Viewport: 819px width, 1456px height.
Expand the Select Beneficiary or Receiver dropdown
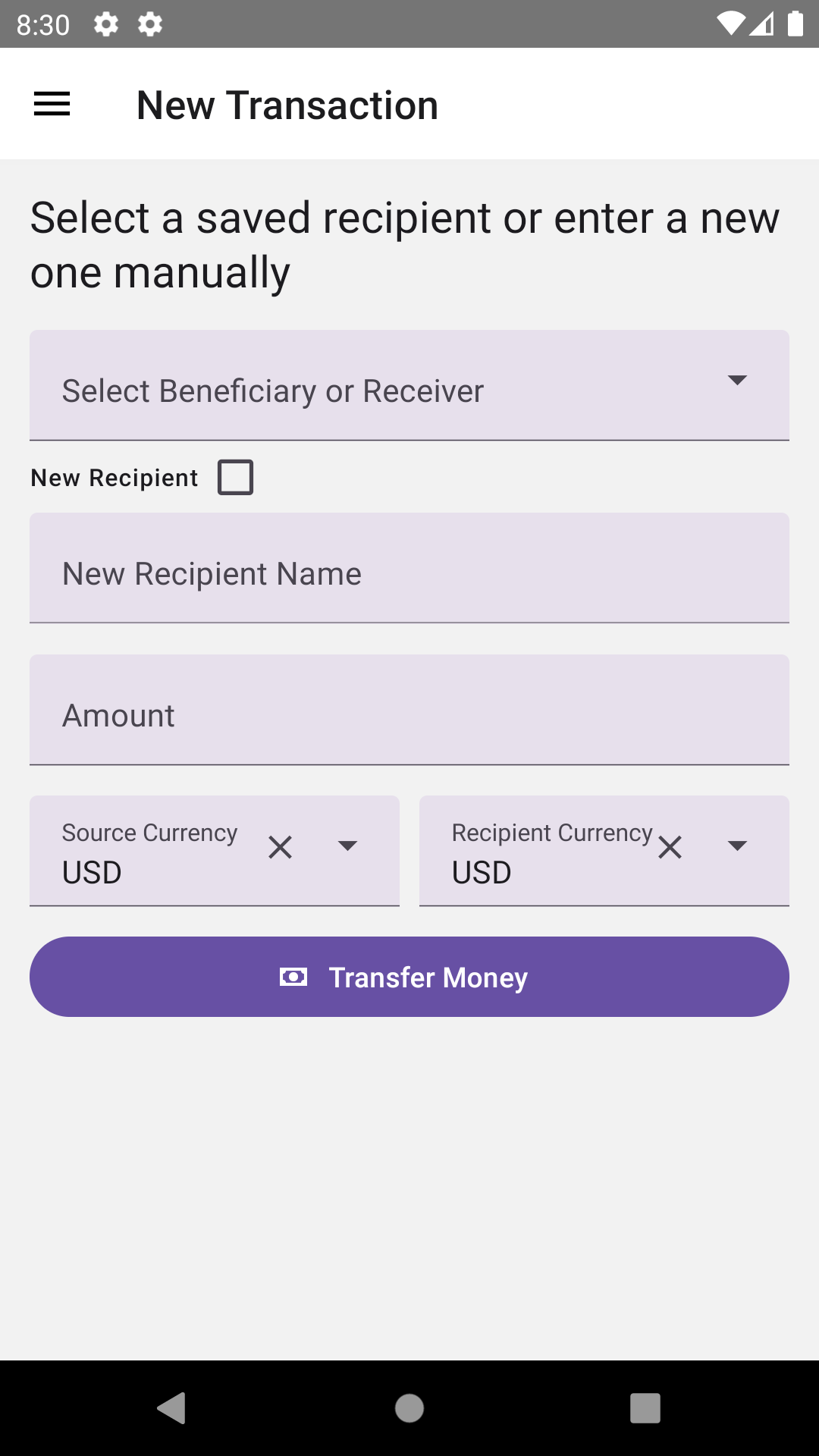(736, 381)
